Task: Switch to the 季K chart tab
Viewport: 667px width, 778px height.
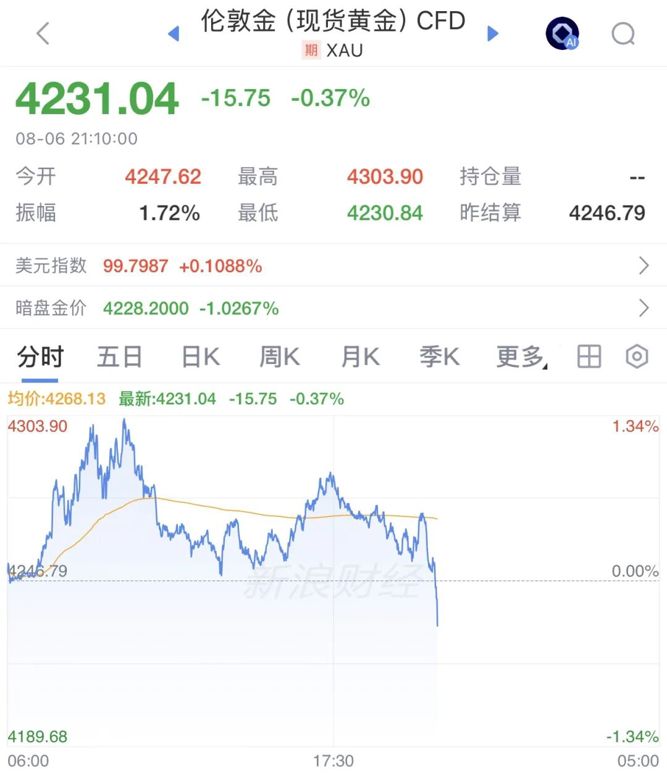Action: click(440, 357)
